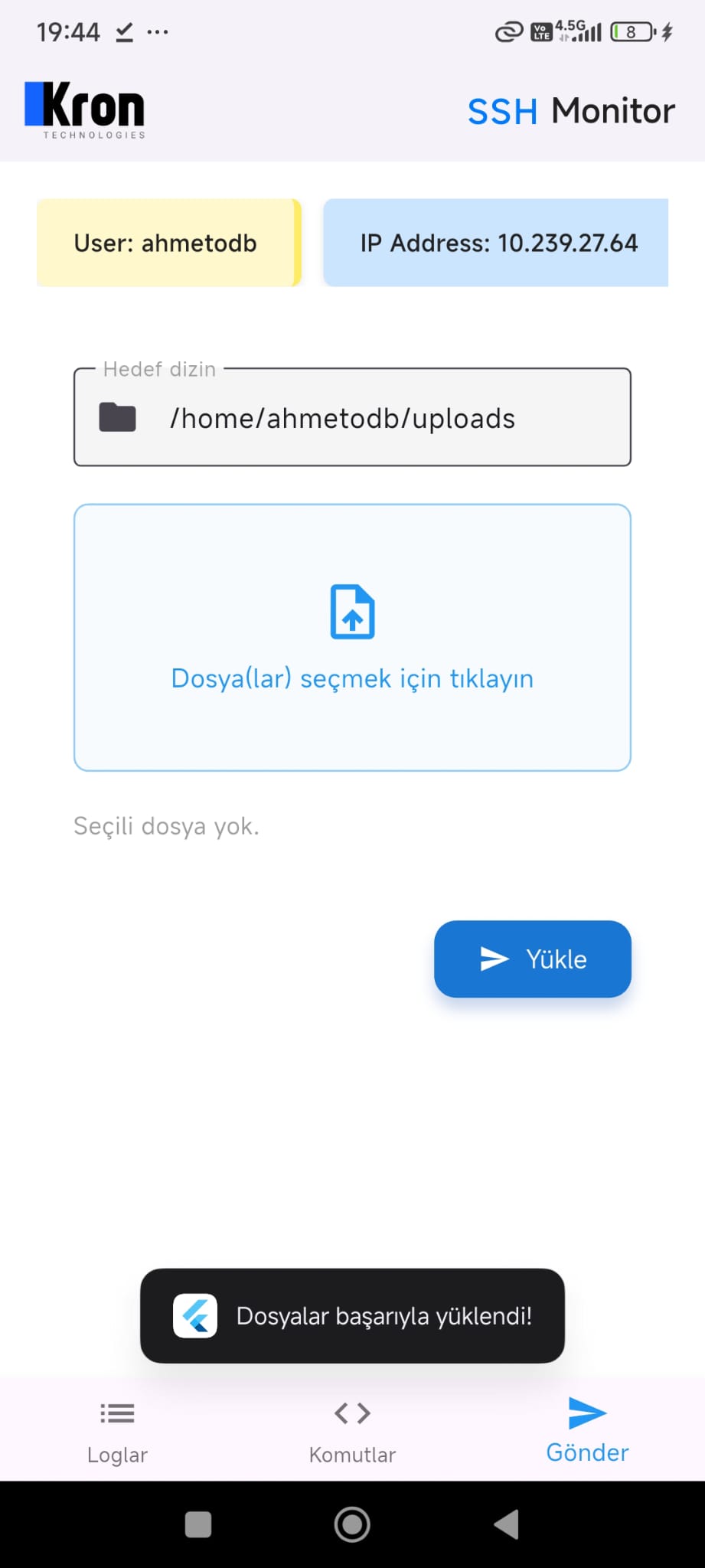The height and width of the screenshot is (1568, 705).
Task: Tap the User: ahmetodb chip
Action: point(168,243)
